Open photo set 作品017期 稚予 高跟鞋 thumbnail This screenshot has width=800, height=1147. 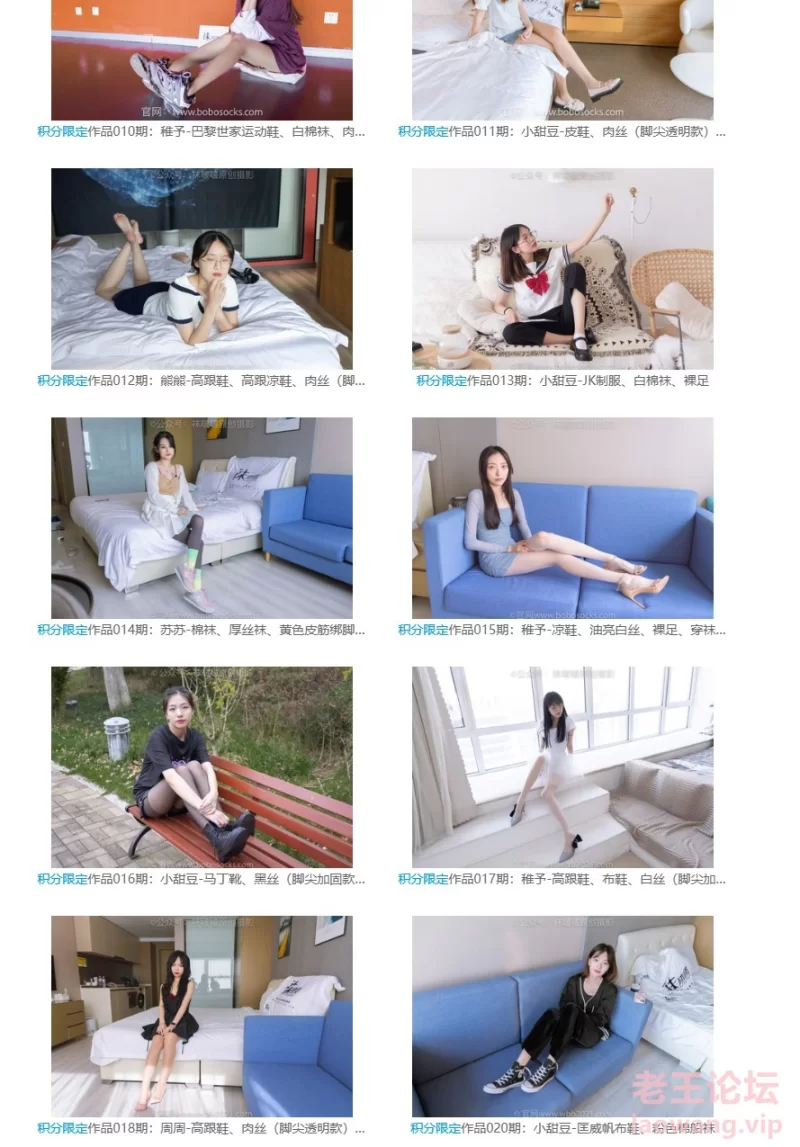pyautogui.click(x=562, y=767)
